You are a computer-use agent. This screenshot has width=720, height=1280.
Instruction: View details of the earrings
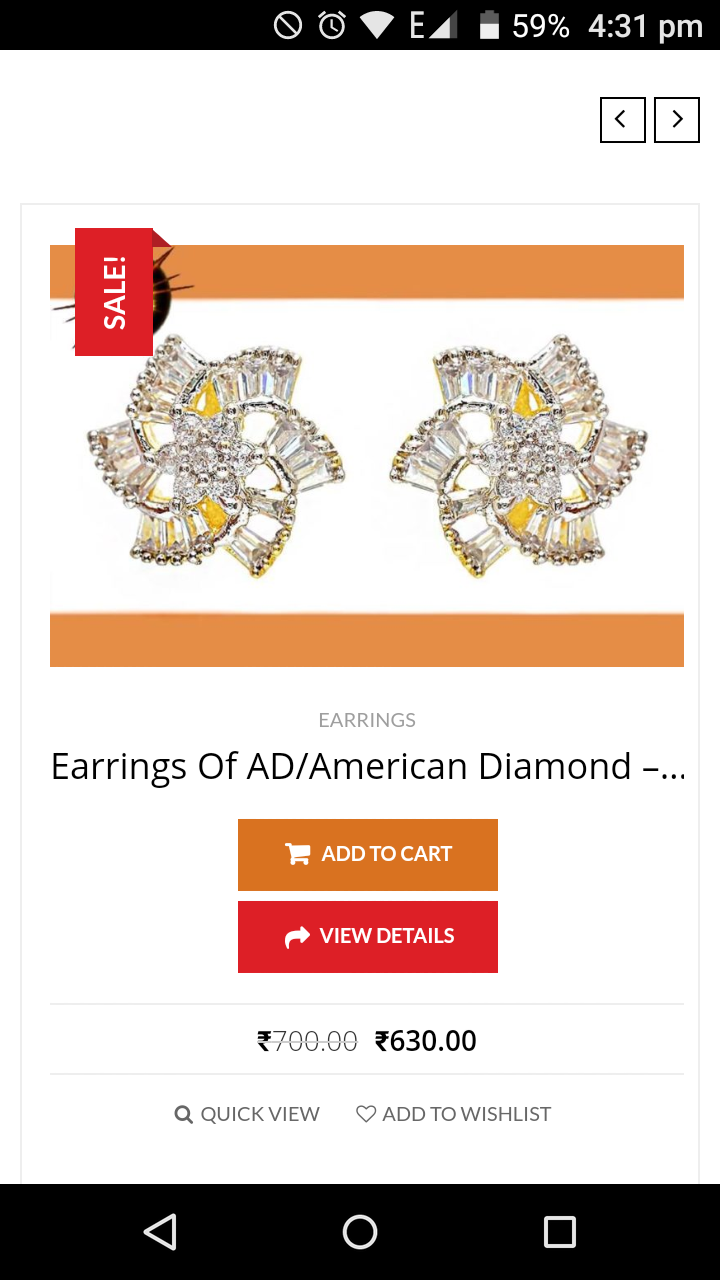pyautogui.click(x=367, y=936)
